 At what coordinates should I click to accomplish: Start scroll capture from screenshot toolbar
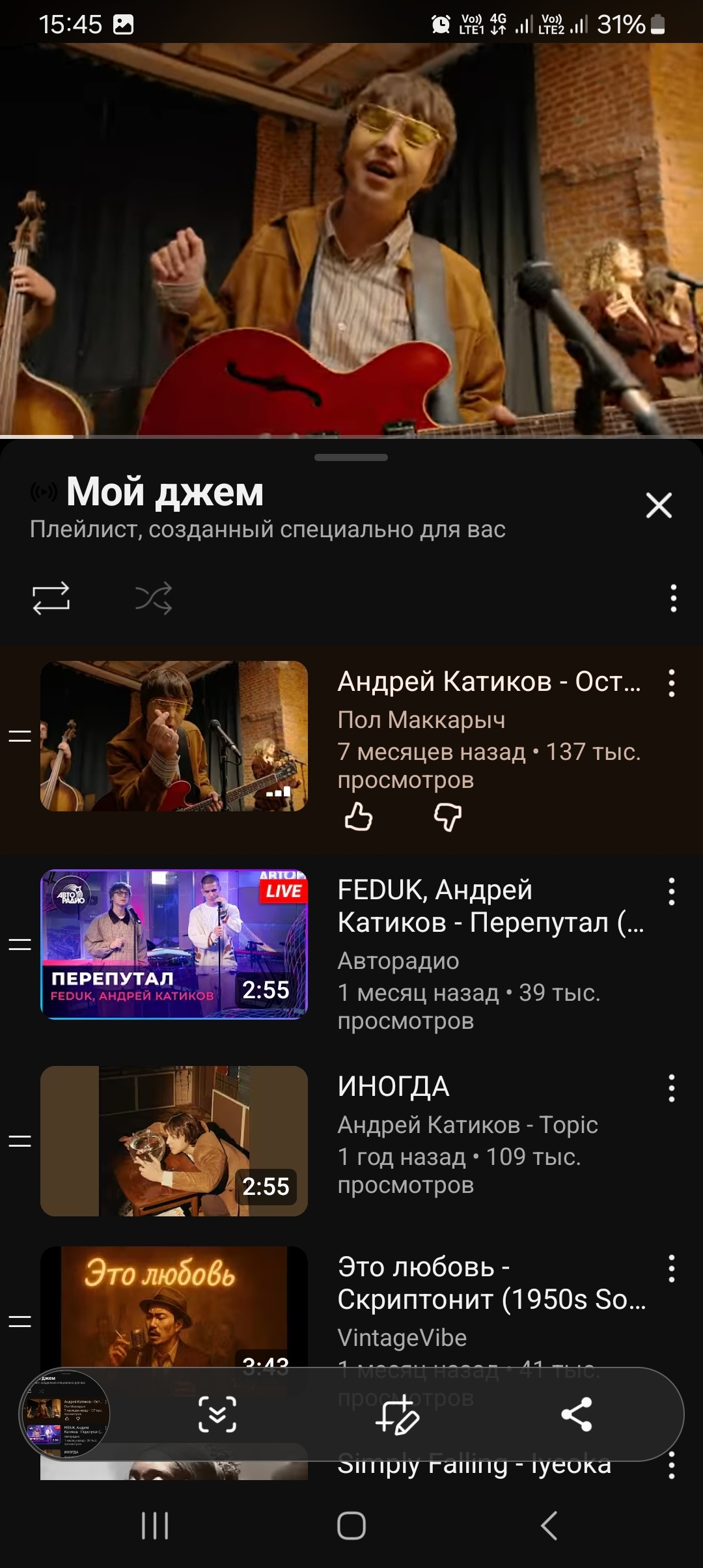click(217, 1414)
